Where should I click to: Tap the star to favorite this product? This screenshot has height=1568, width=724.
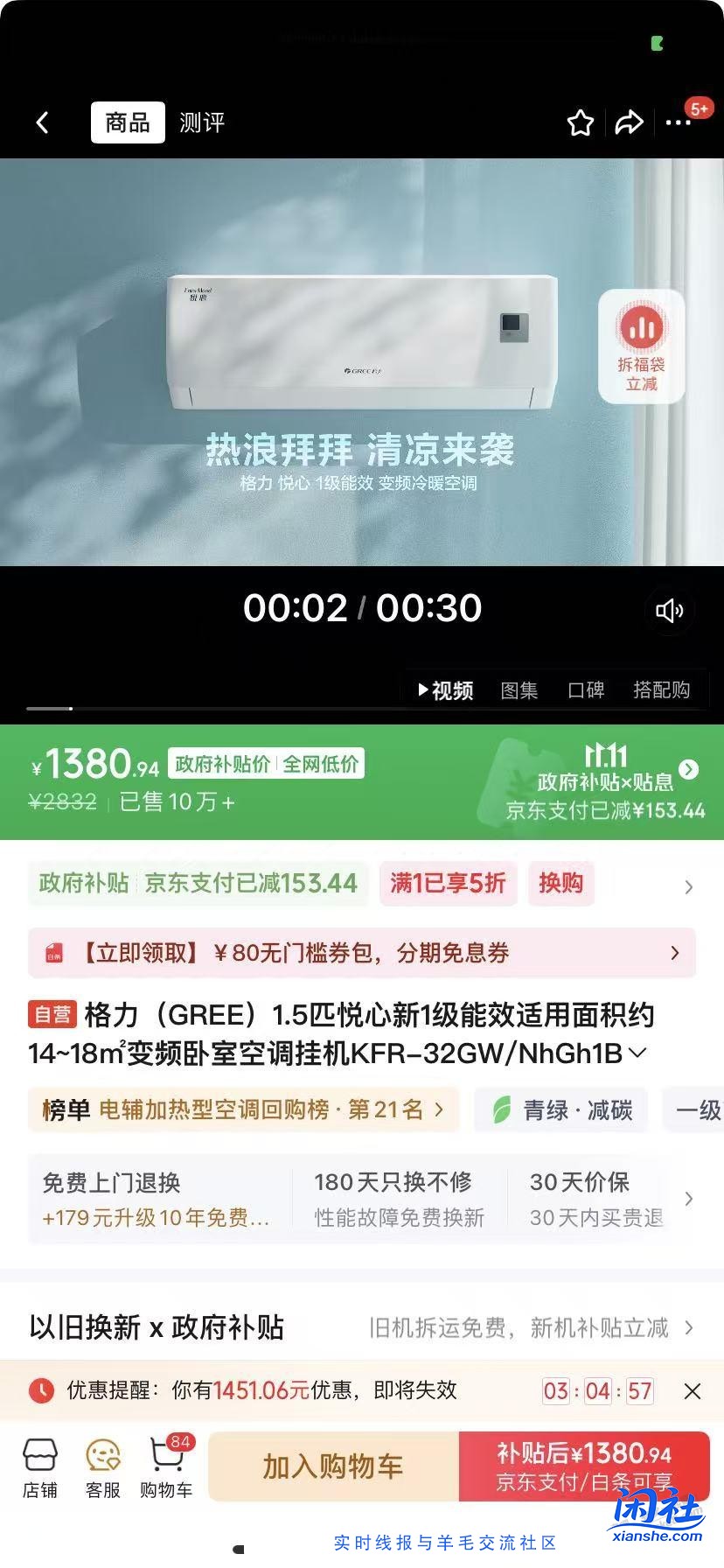coord(579,122)
